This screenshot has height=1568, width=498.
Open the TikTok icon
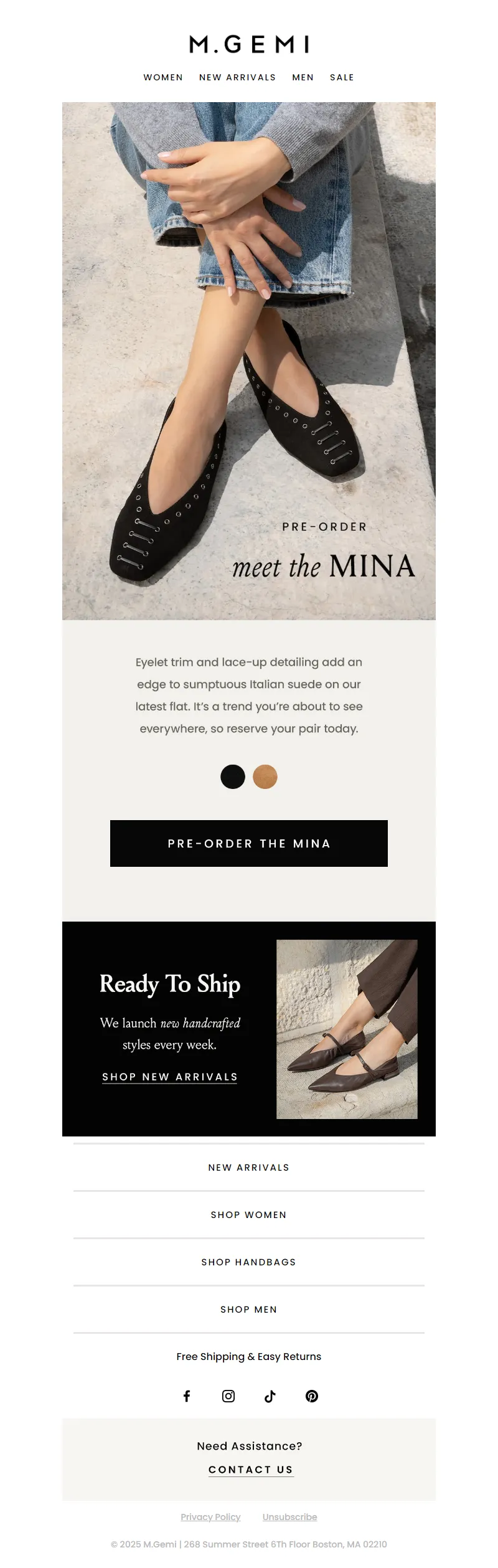tap(270, 1396)
